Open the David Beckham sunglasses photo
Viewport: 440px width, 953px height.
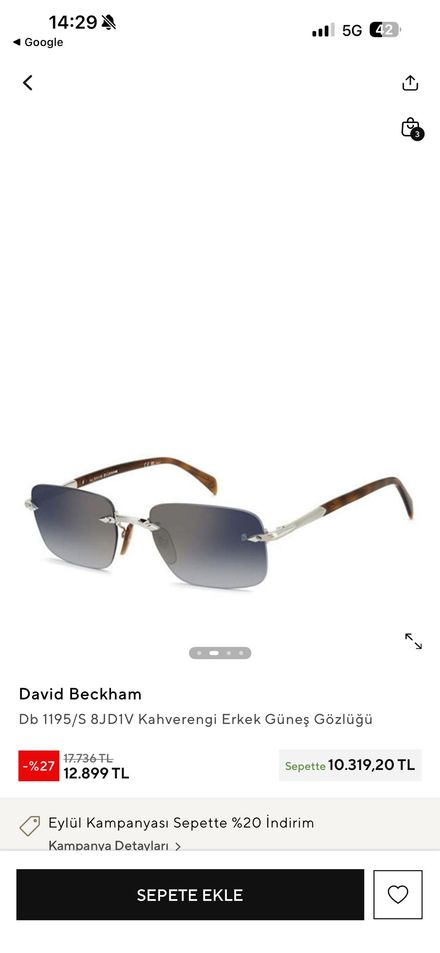pos(219,521)
